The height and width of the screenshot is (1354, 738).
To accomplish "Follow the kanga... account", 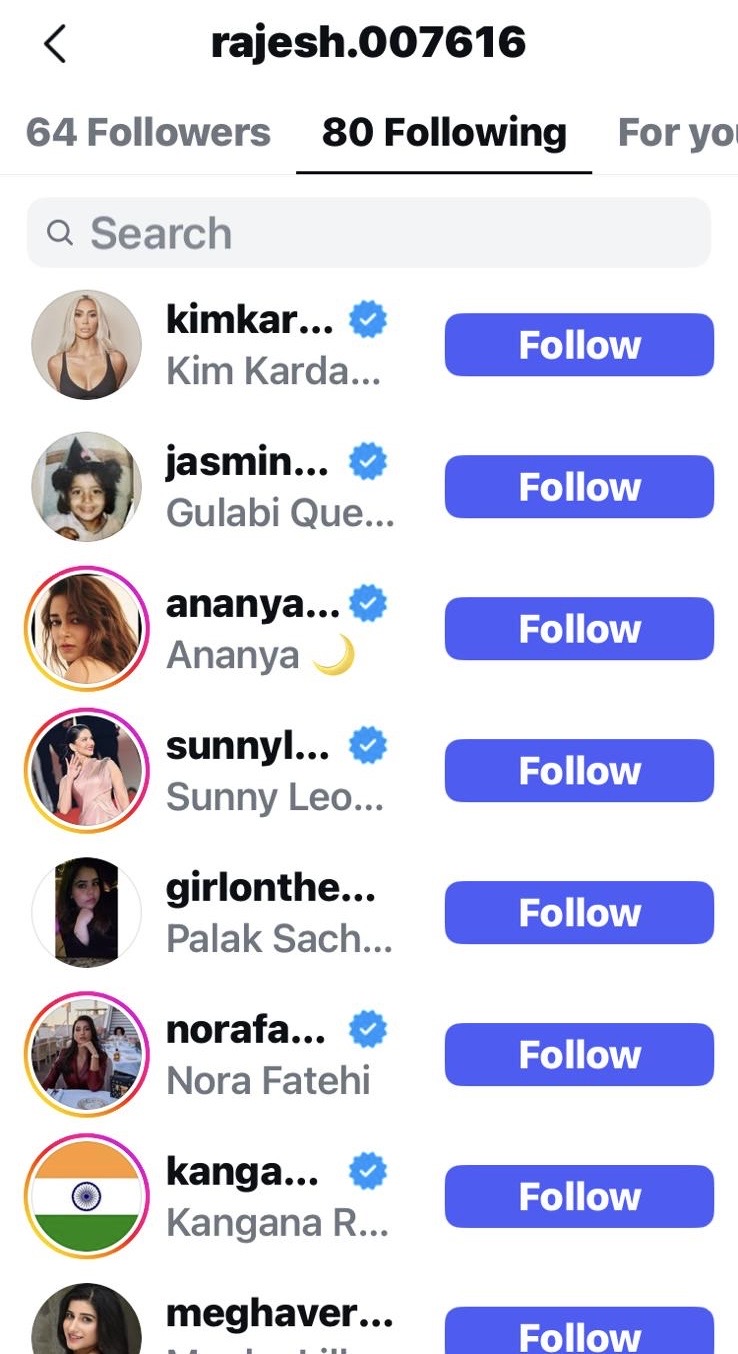I will pyautogui.click(x=579, y=1197).
